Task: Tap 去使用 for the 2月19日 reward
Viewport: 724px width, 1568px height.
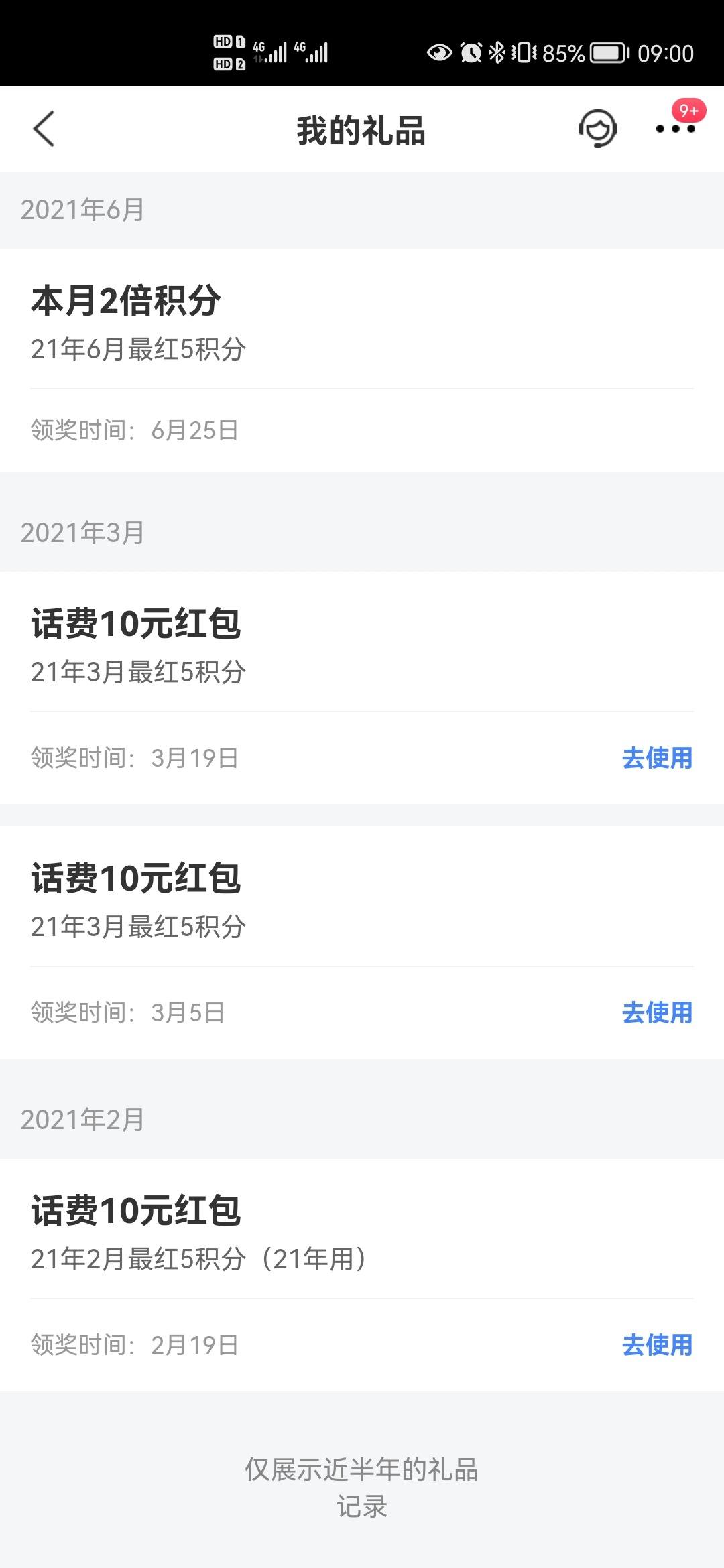Action: (x=657, y=1345)
